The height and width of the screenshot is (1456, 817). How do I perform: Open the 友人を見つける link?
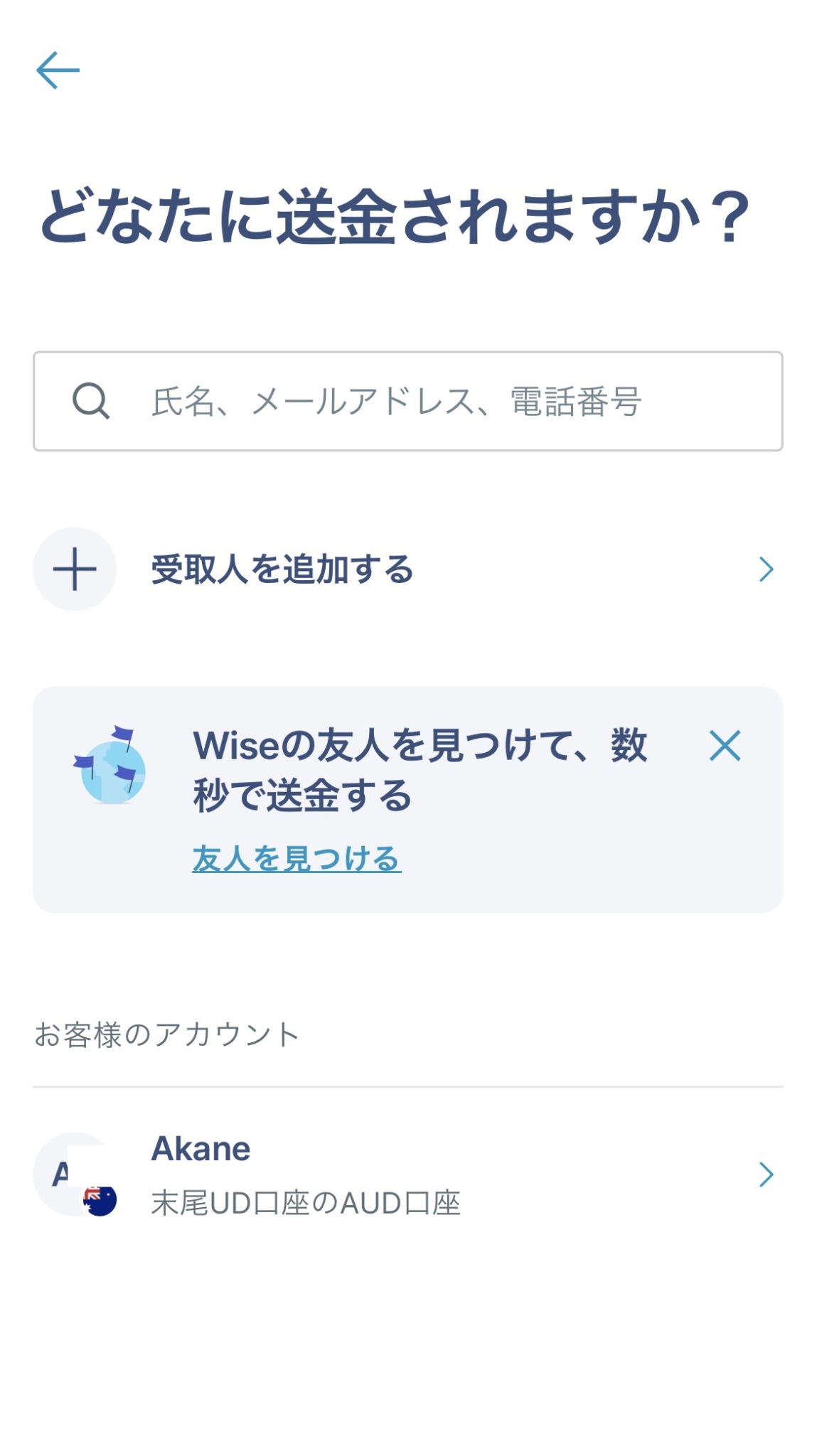[x=299, y=858]
